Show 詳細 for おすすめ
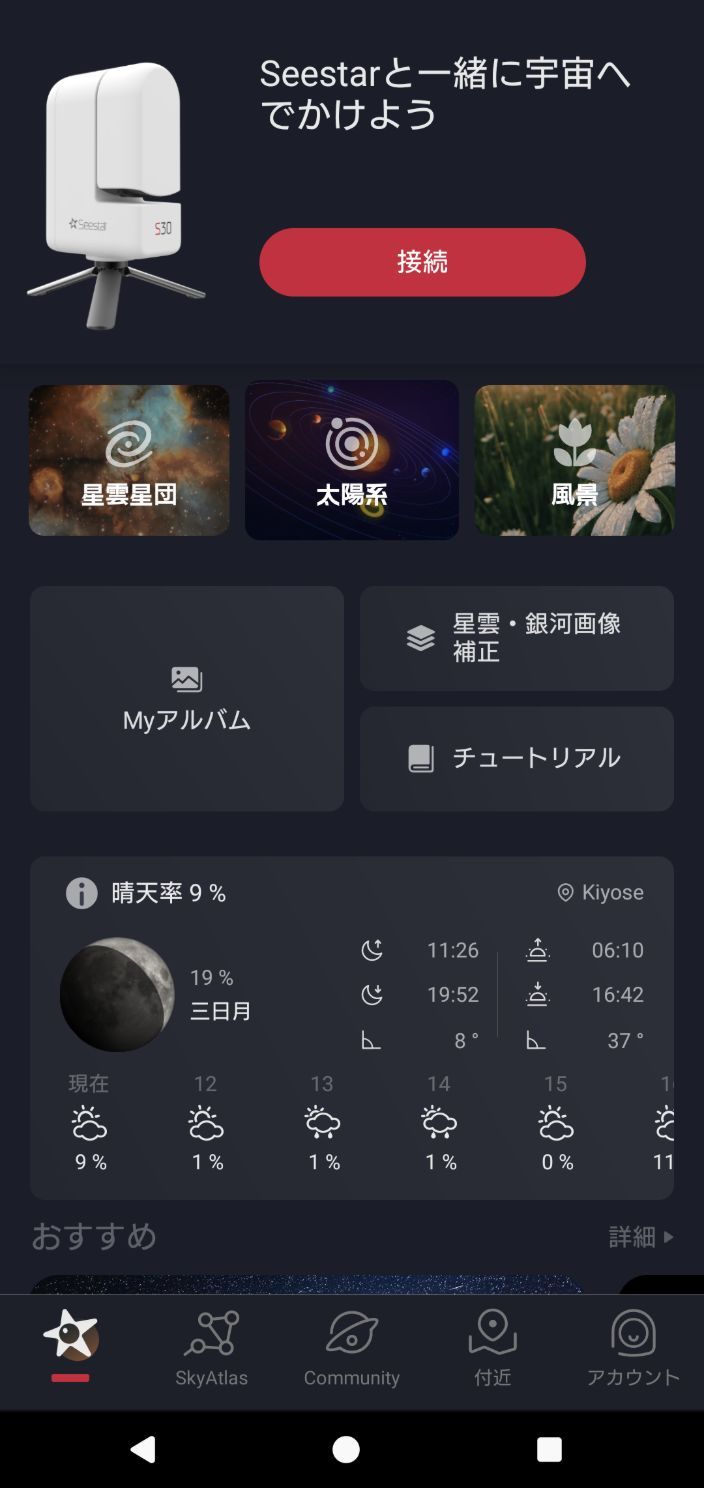This screenshot has height=1488, width=704. [x=641, y=1238]
